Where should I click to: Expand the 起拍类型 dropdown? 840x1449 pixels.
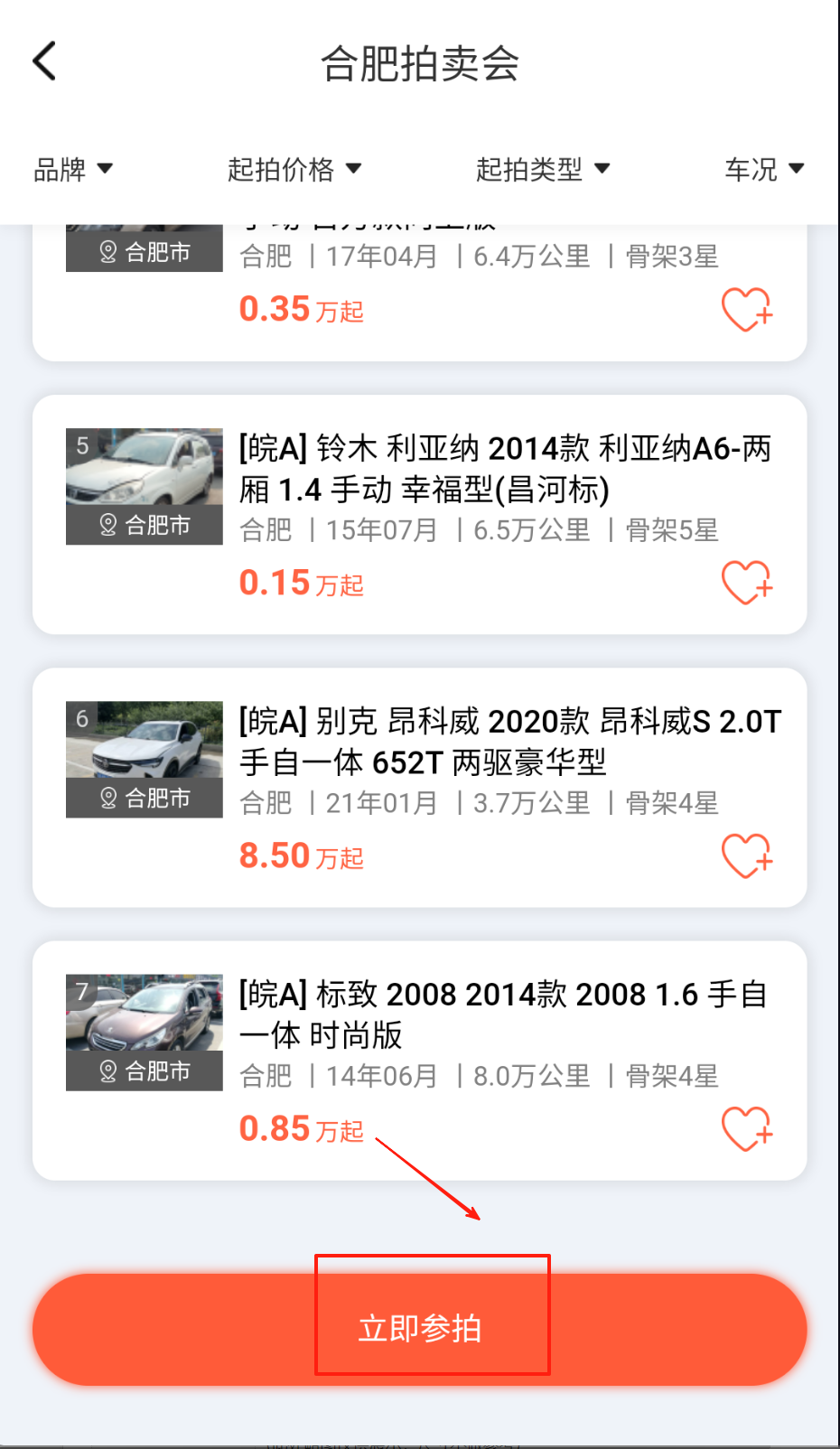(543, 169)
